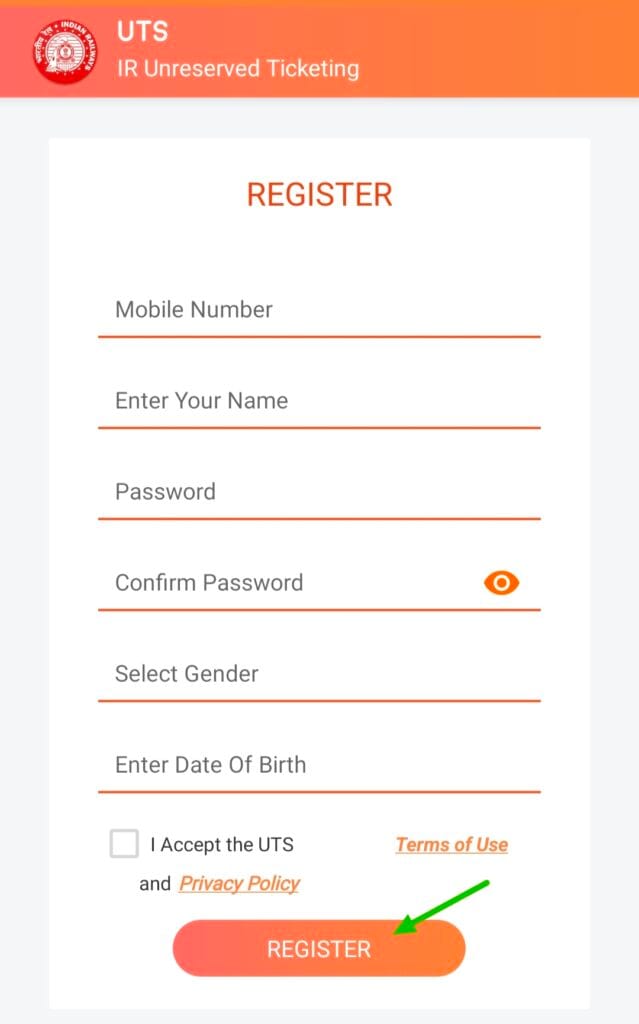Open the Enter Date Of Birth picker
Screen dimensions: 639x1024
(x=319, y=765)
